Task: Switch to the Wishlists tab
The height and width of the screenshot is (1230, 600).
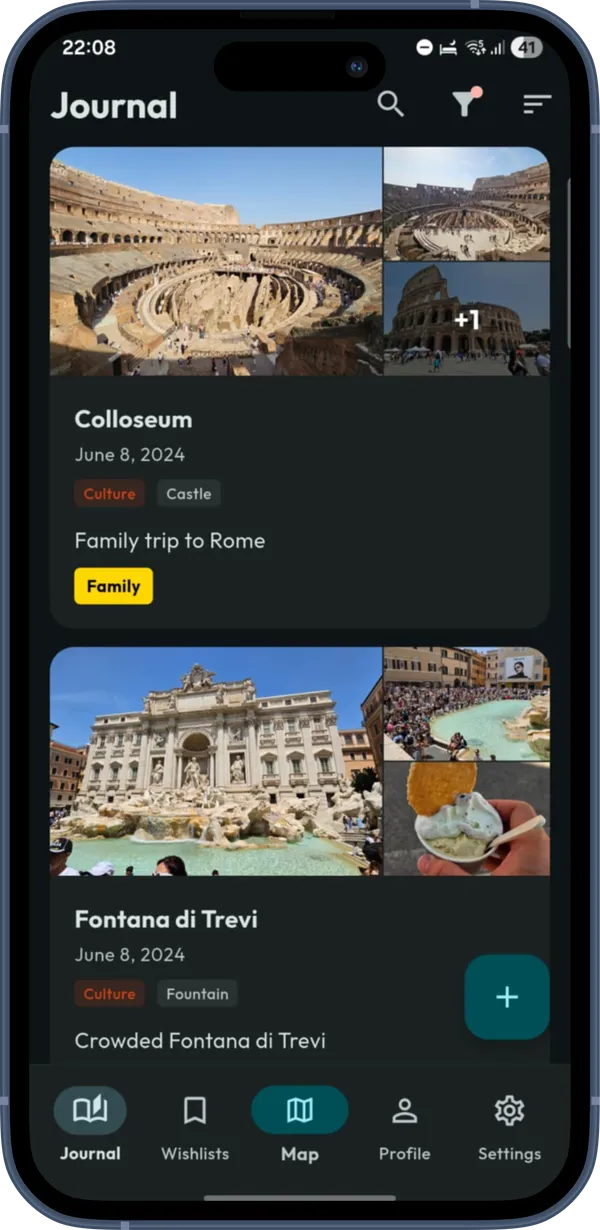Action: pyautogui.click(x=195, y=1126)
